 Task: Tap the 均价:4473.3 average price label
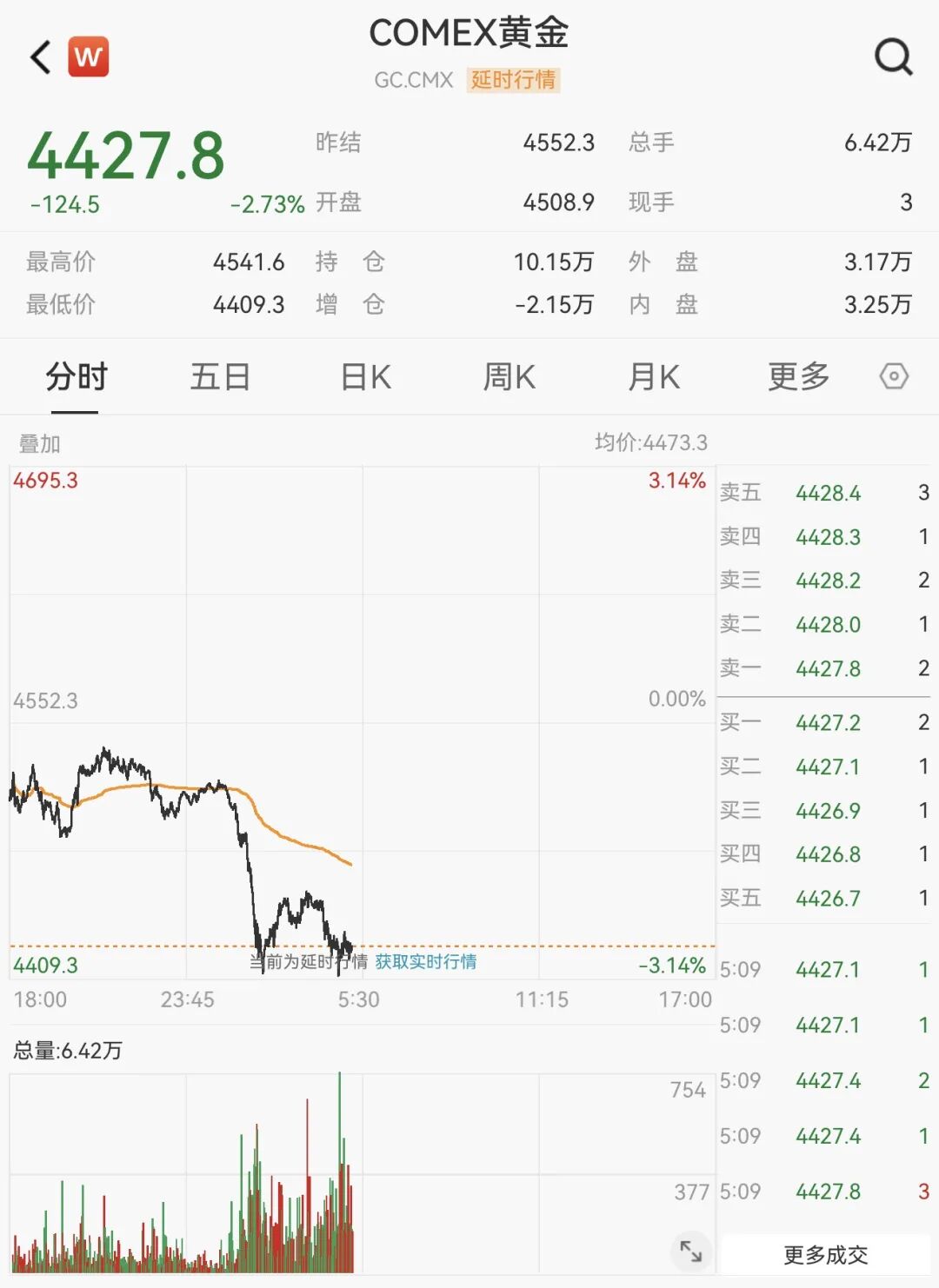pyautogui.click(x=650, y=442)
